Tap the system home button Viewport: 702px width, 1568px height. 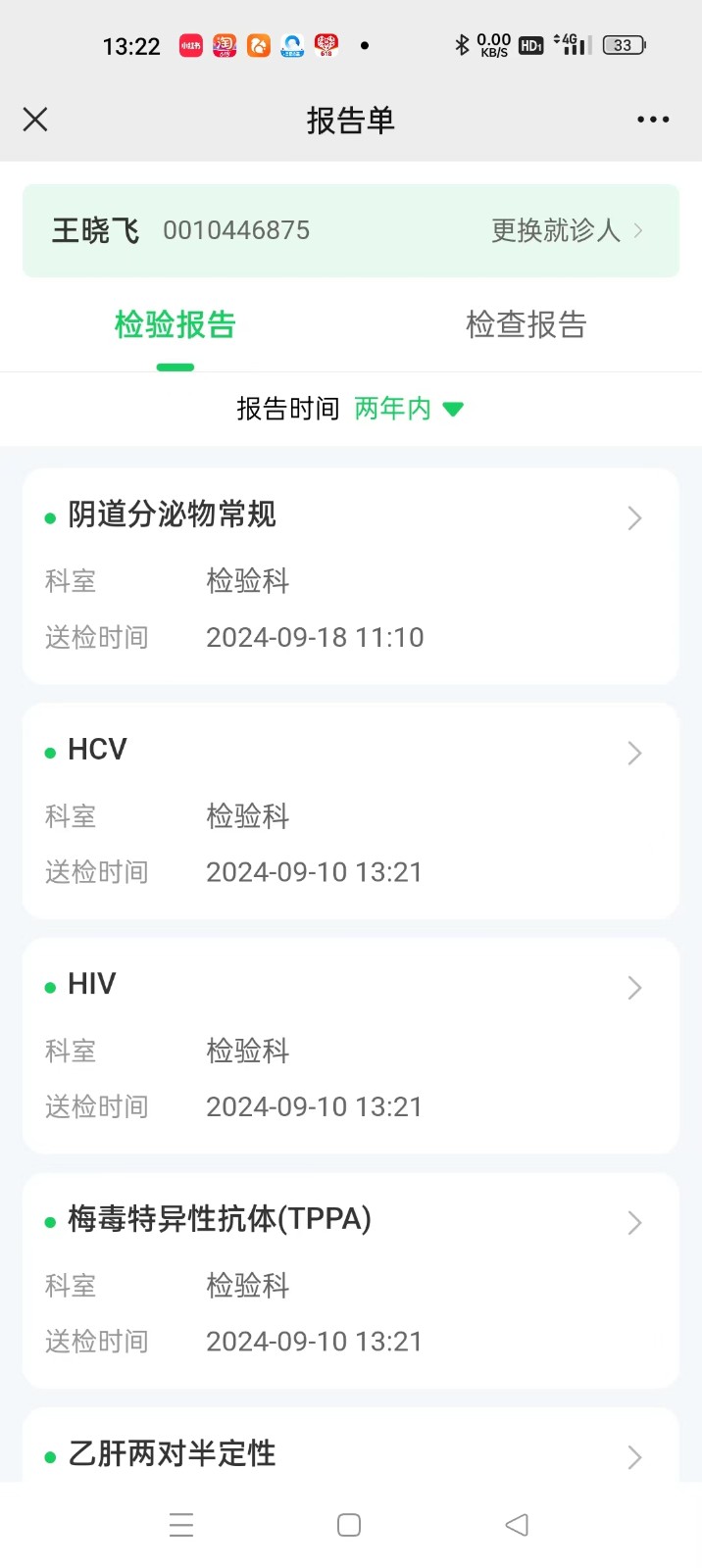coord(349,1525)
